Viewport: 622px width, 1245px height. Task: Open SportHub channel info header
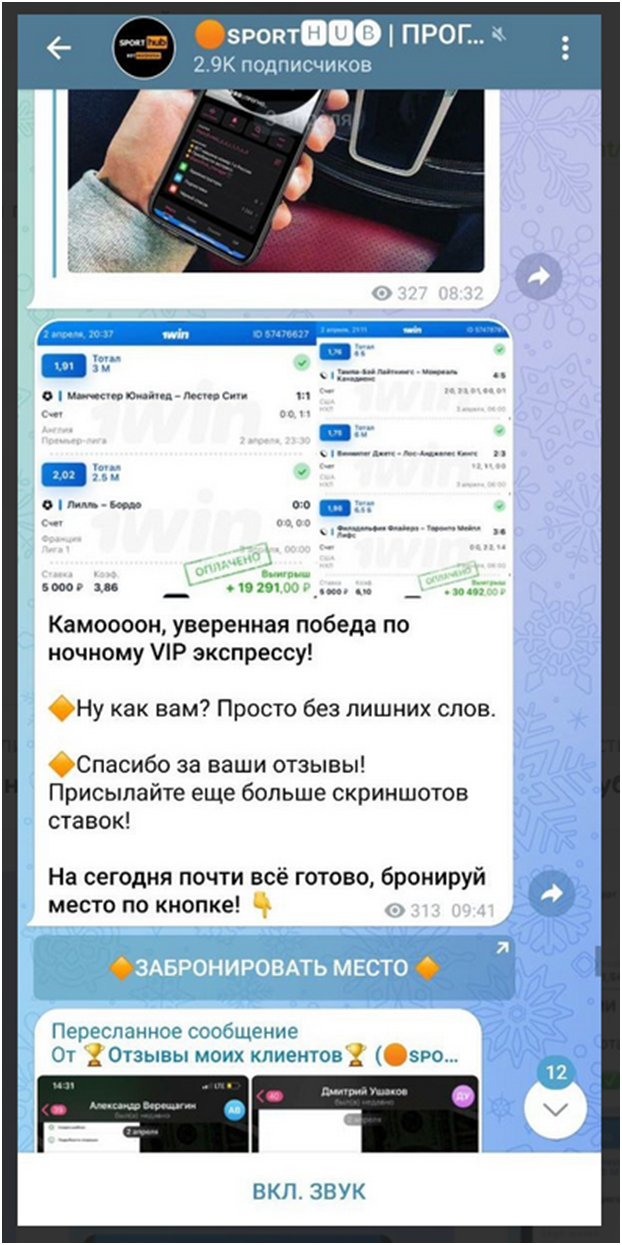[x=330, y=48]
